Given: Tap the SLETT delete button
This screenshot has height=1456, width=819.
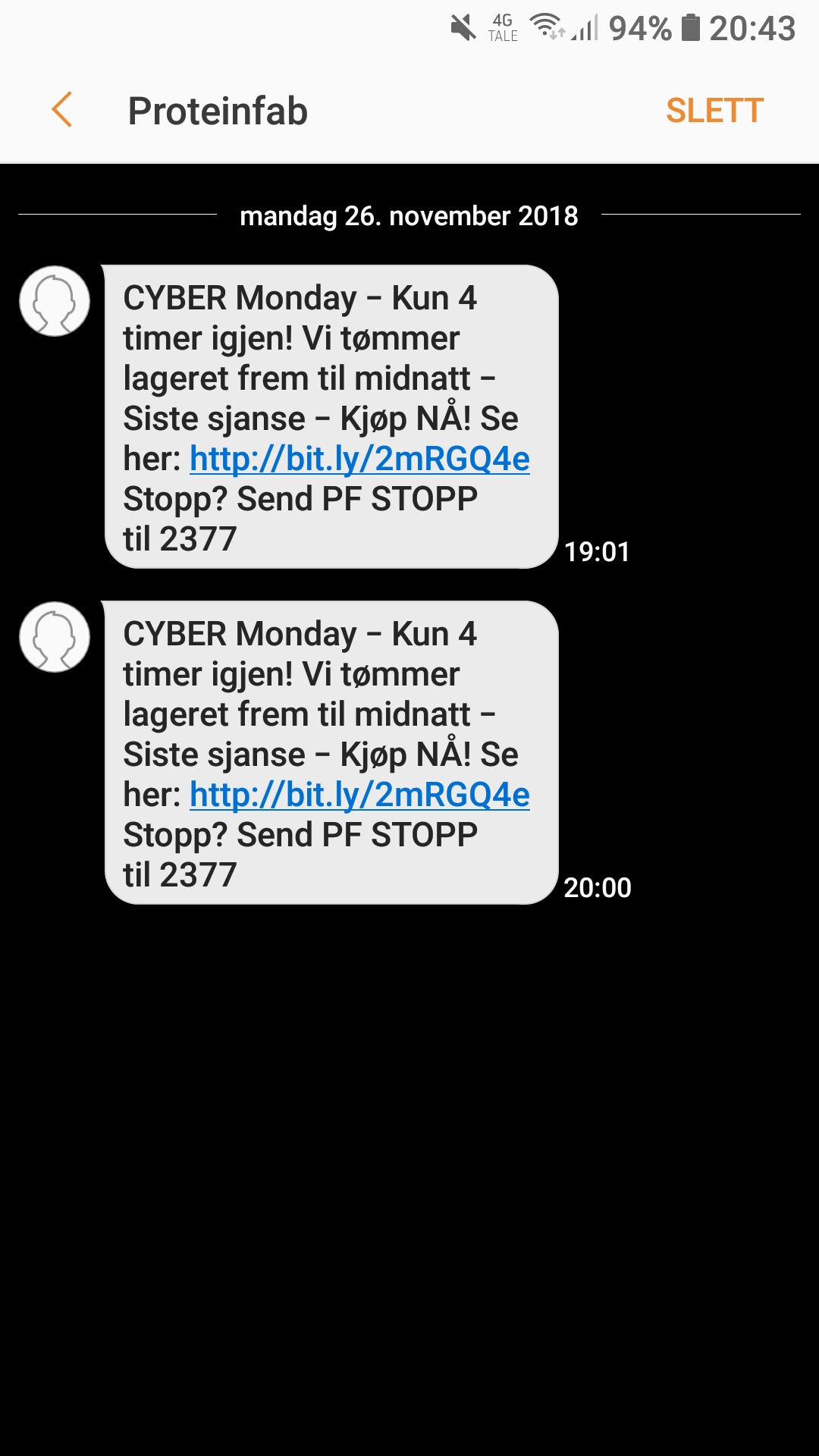Looking at the screenshot, I should coord(714,111).
